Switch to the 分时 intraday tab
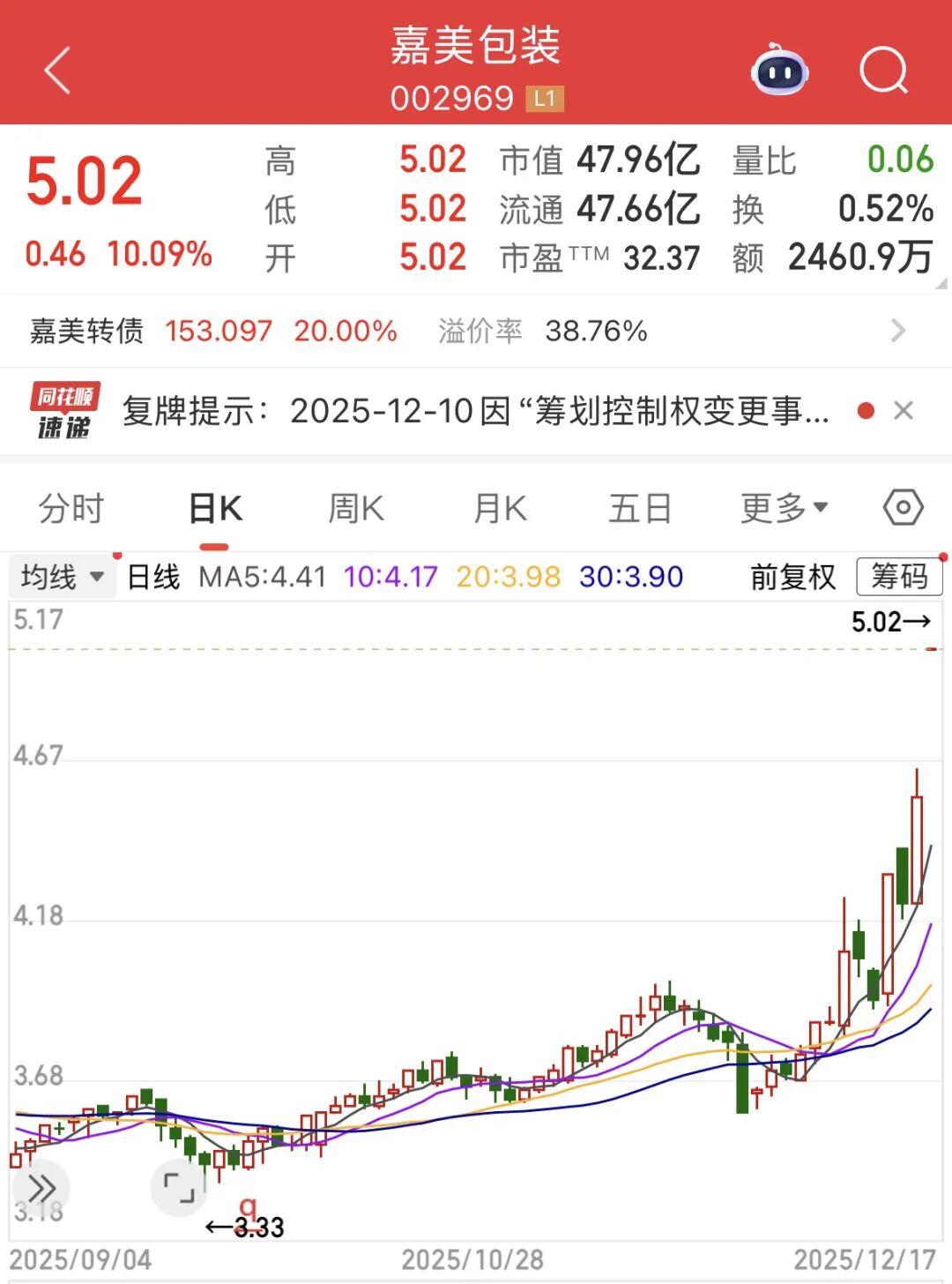The width and height of the screenshot is (952, 1284). (71, 508)
